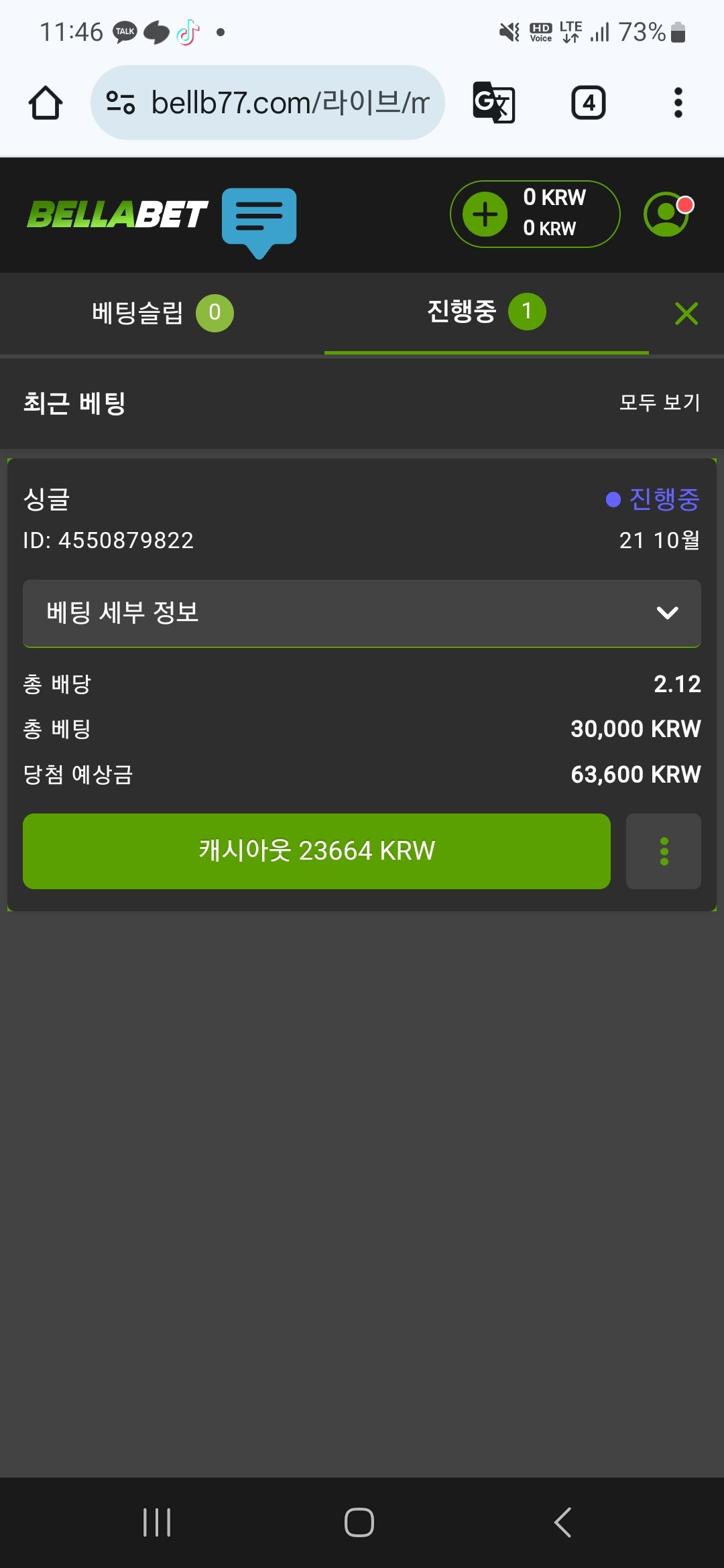Open the browser tab switcher
The image size is (724, 1568).
pos(588,103)
